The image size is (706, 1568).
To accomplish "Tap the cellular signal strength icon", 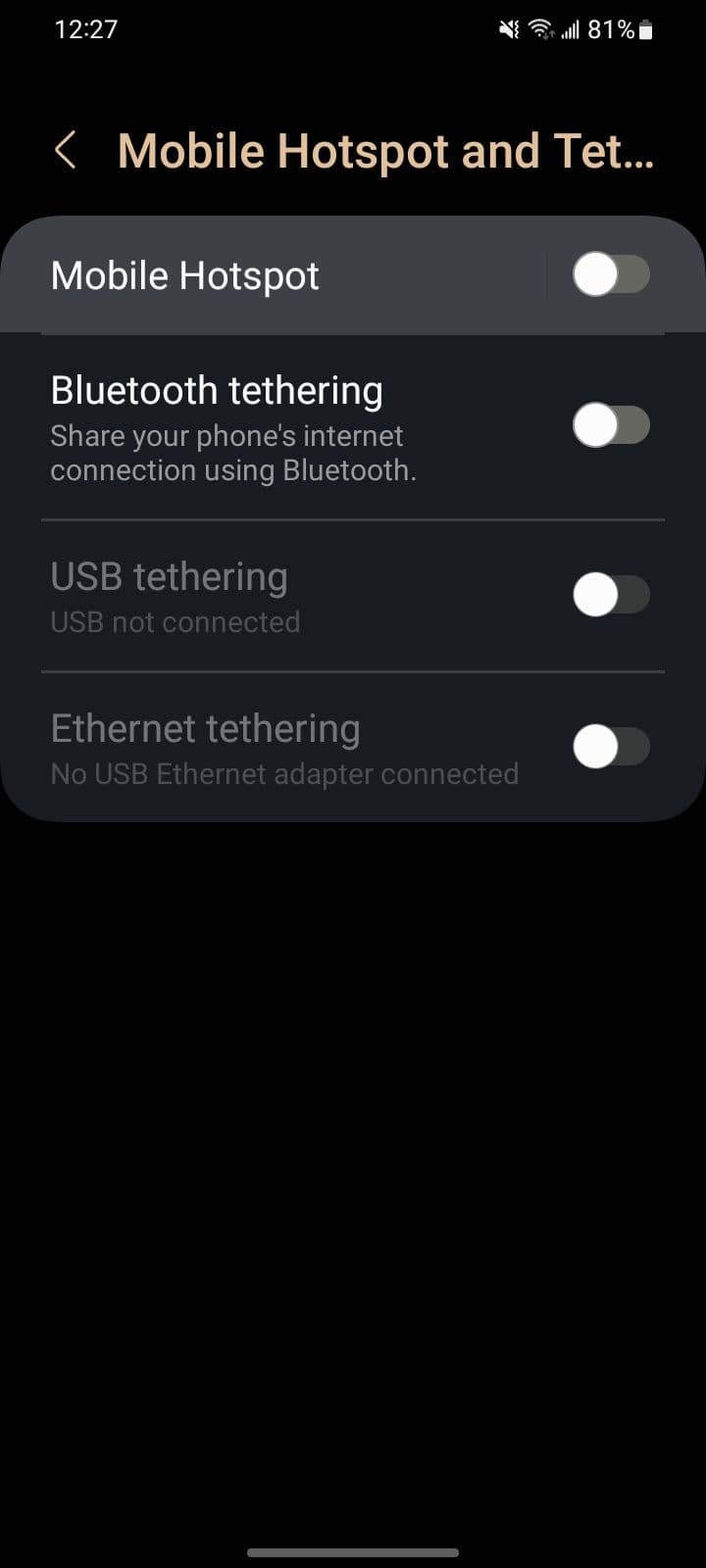I will 572,30.
